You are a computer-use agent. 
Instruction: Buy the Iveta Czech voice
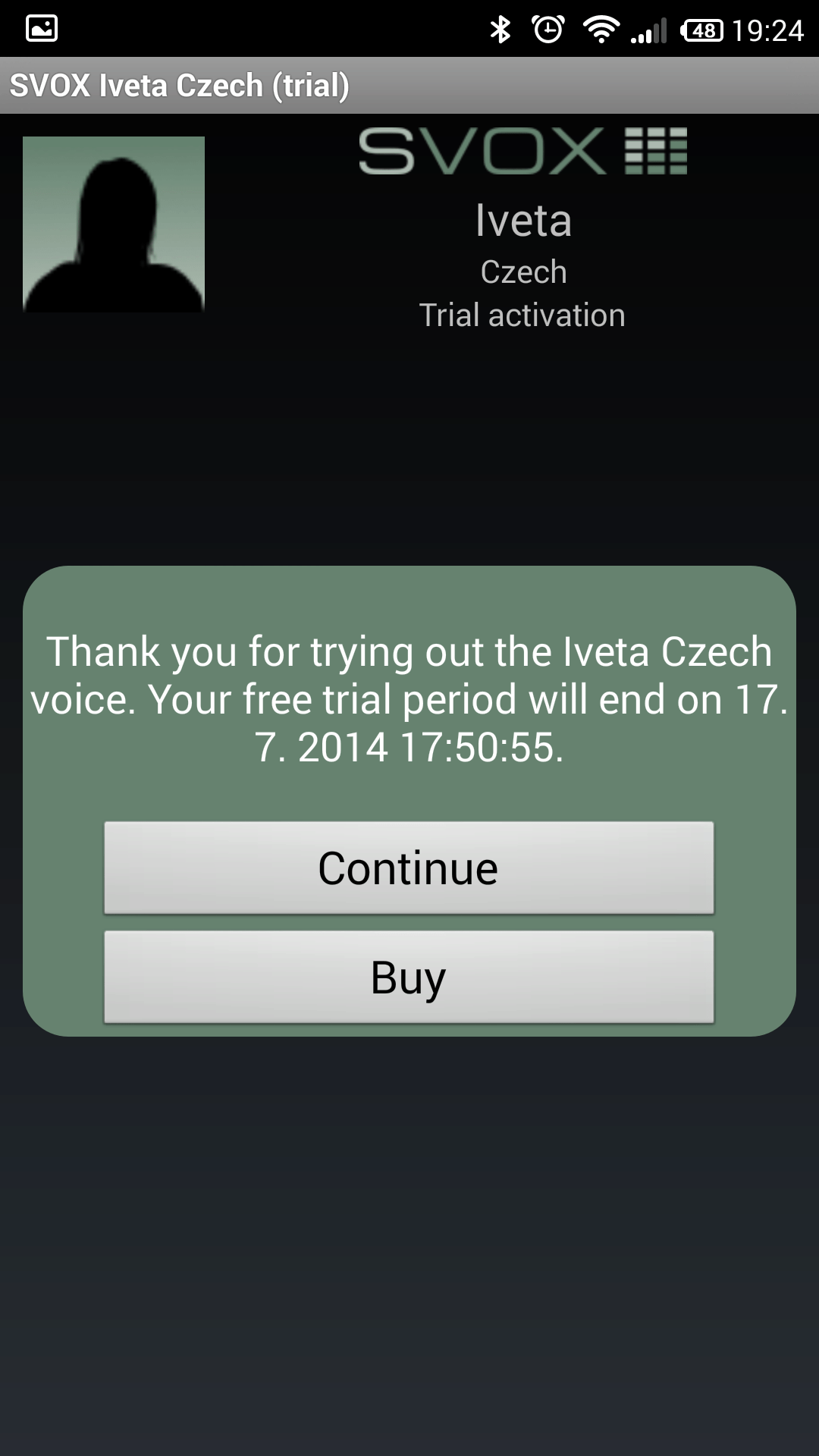409,977
